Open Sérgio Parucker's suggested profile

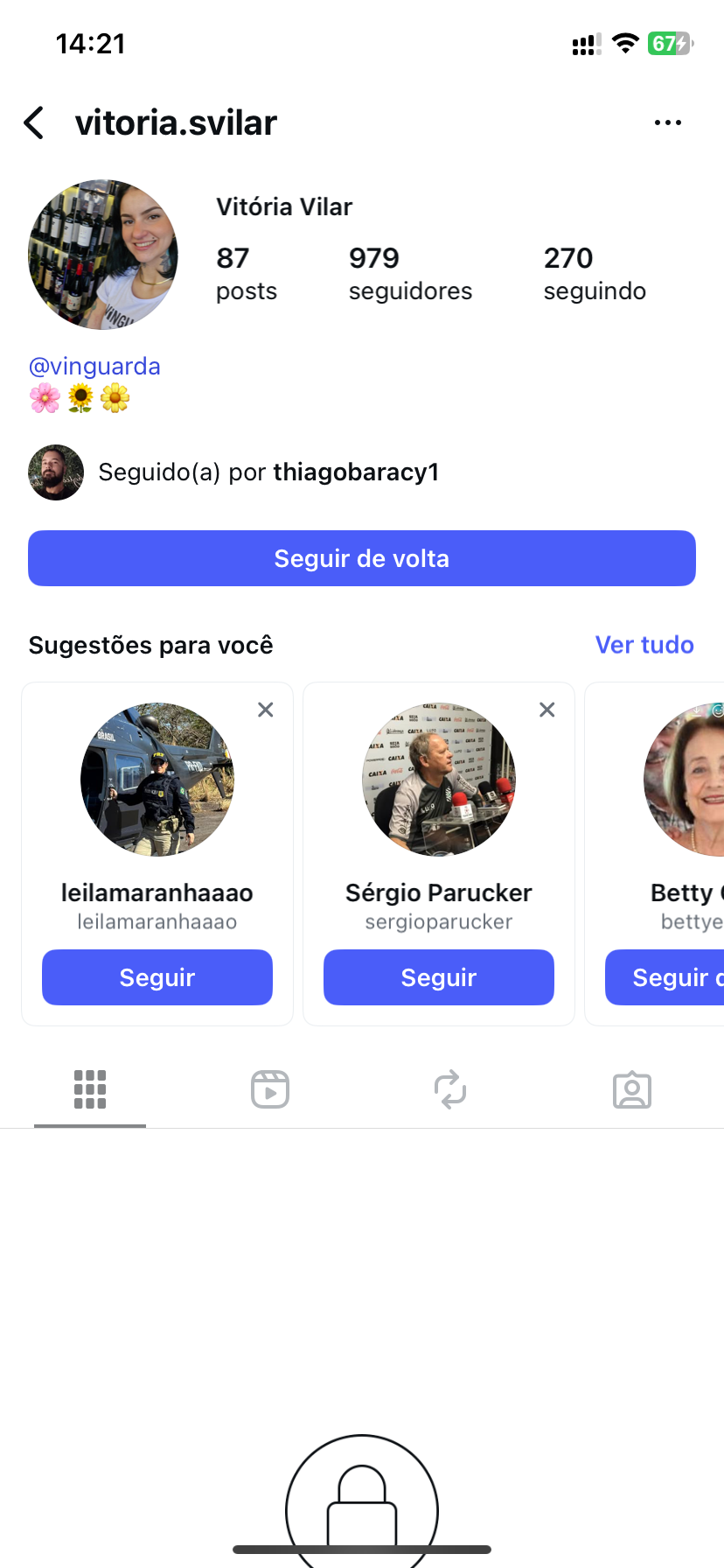pos(439,780)
